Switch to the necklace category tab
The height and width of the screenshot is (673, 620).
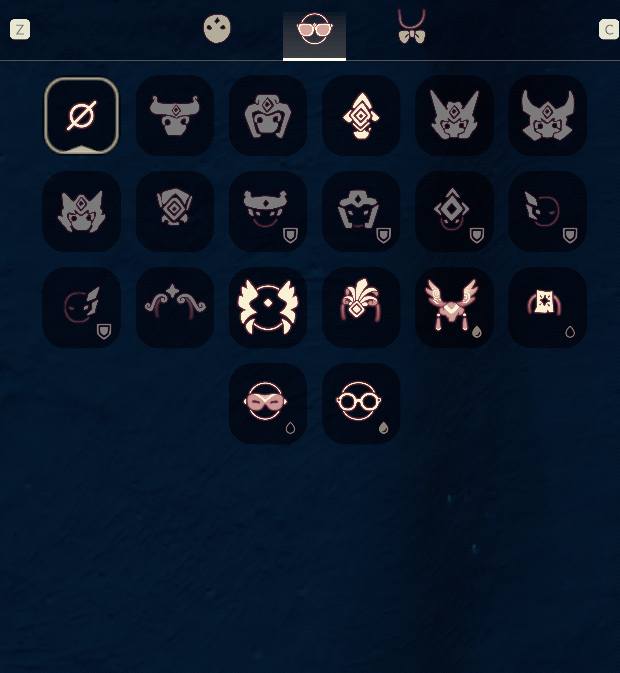(411, 28)
